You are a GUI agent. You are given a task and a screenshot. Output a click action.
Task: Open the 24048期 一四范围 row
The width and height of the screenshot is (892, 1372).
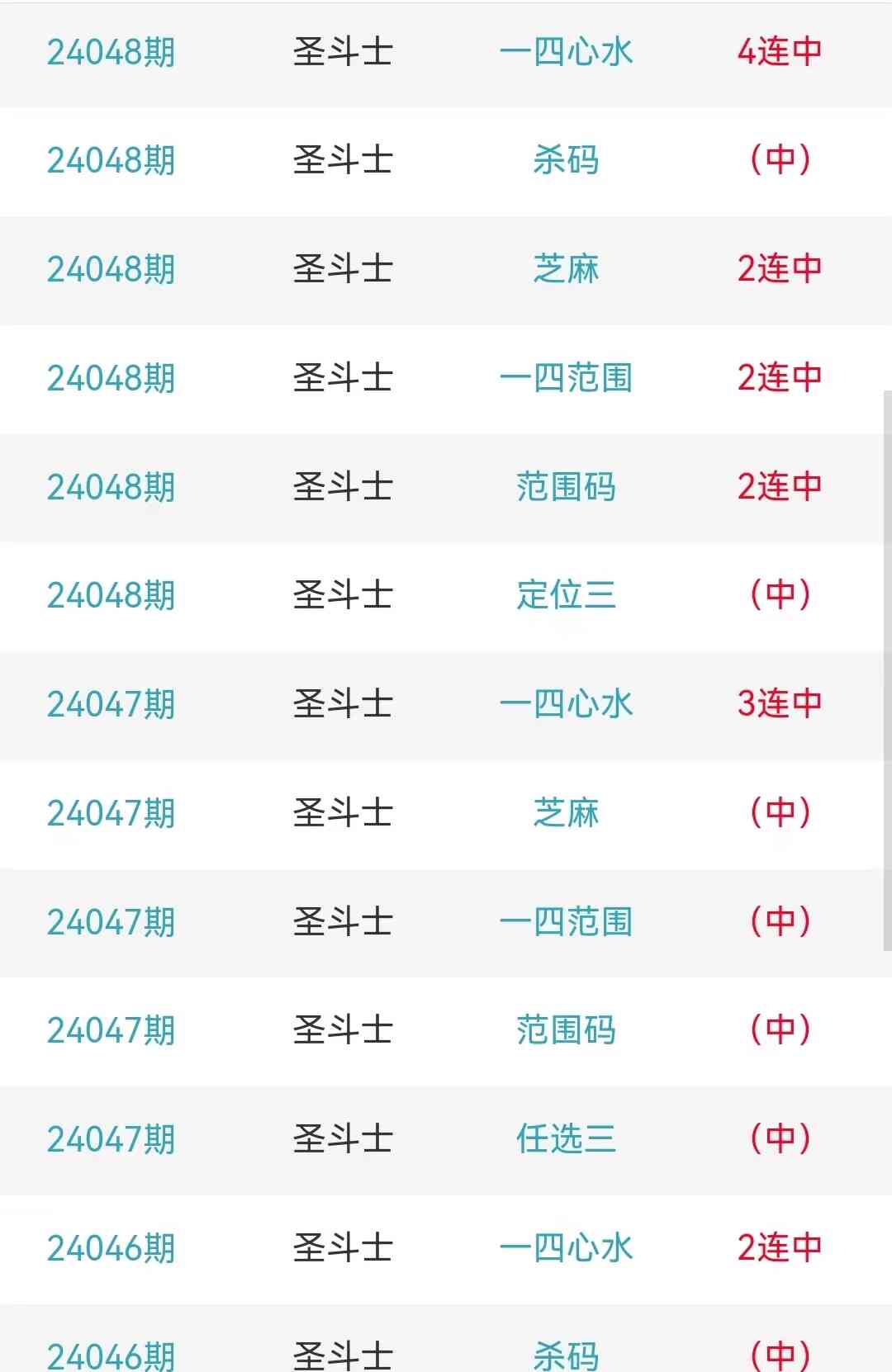[566, 378]
